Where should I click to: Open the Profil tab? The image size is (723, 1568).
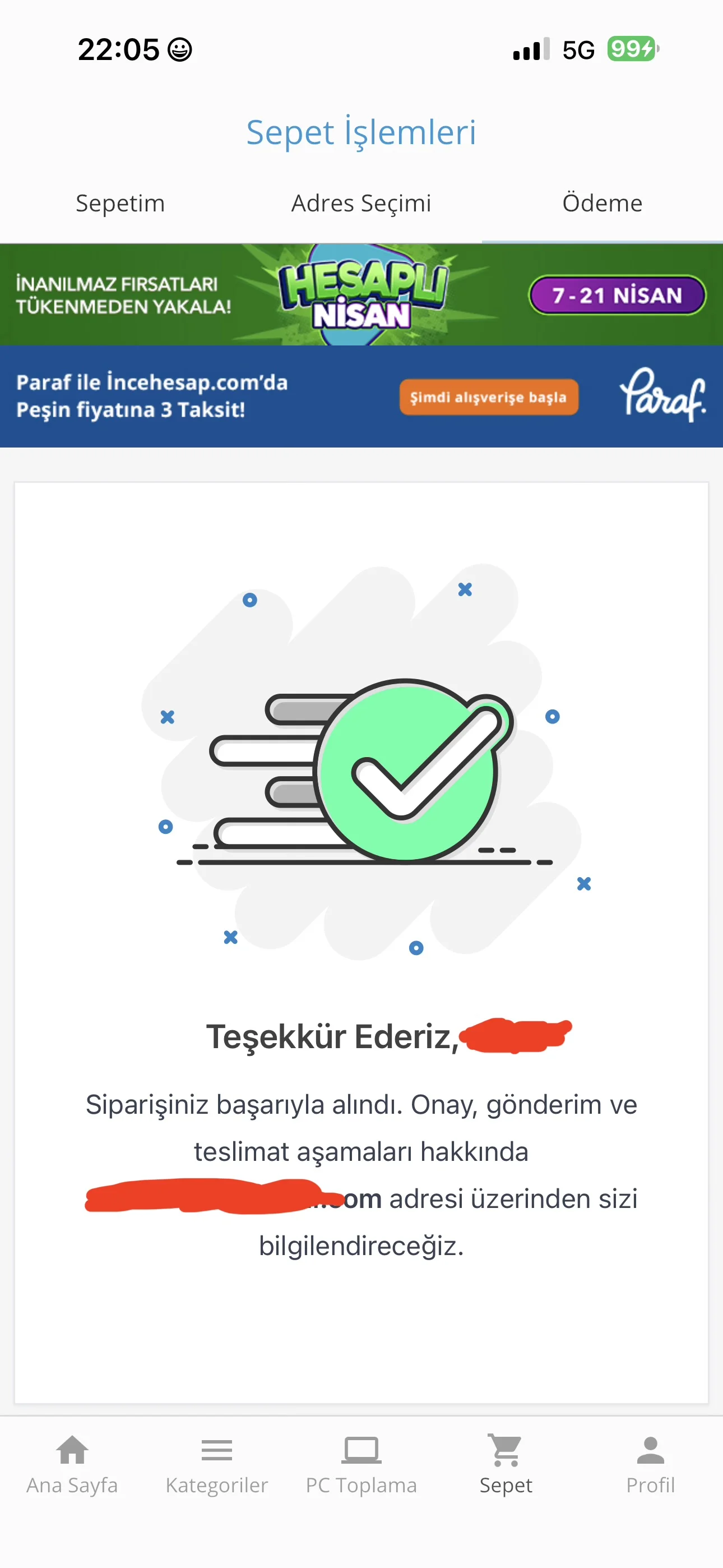(x=650, y=1463)
